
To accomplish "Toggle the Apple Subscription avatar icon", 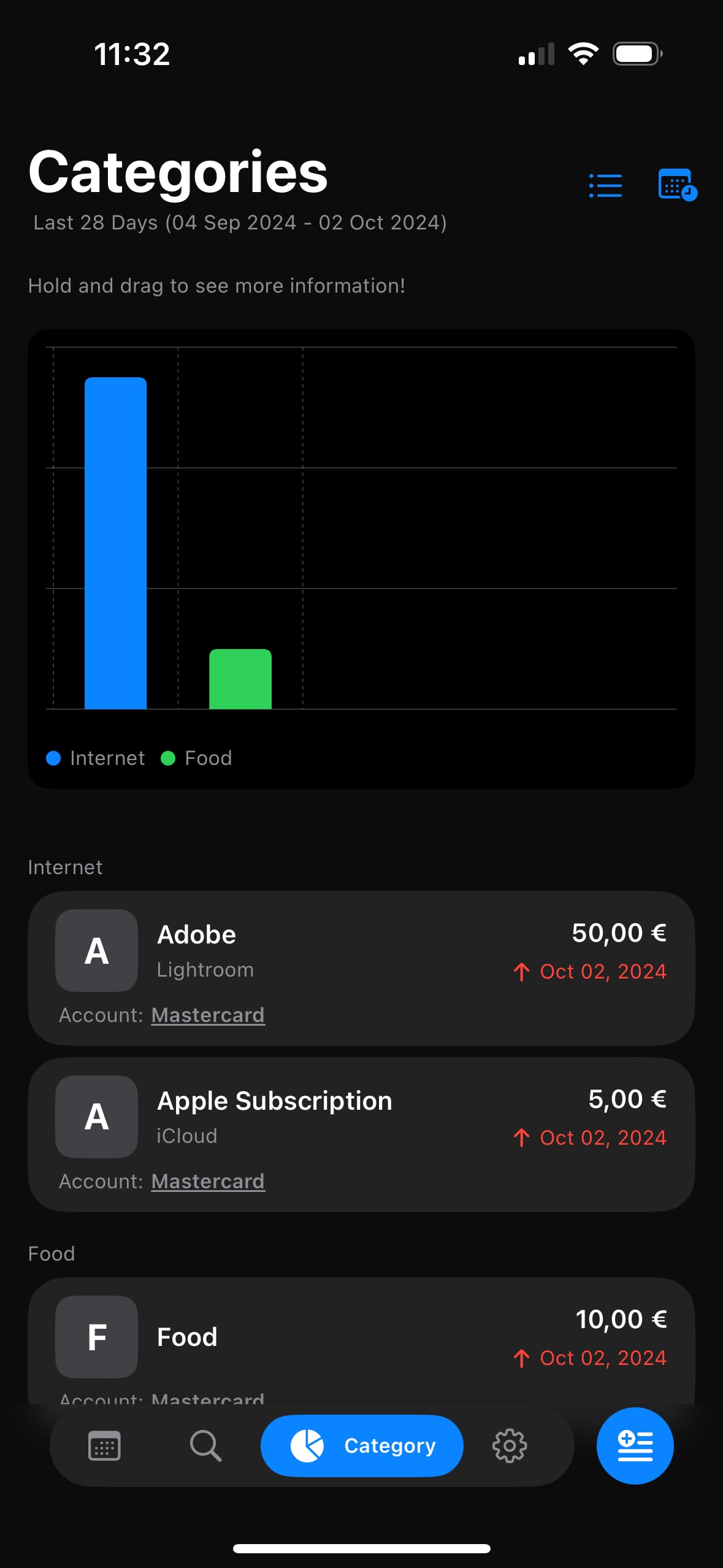I will 96,1117.
